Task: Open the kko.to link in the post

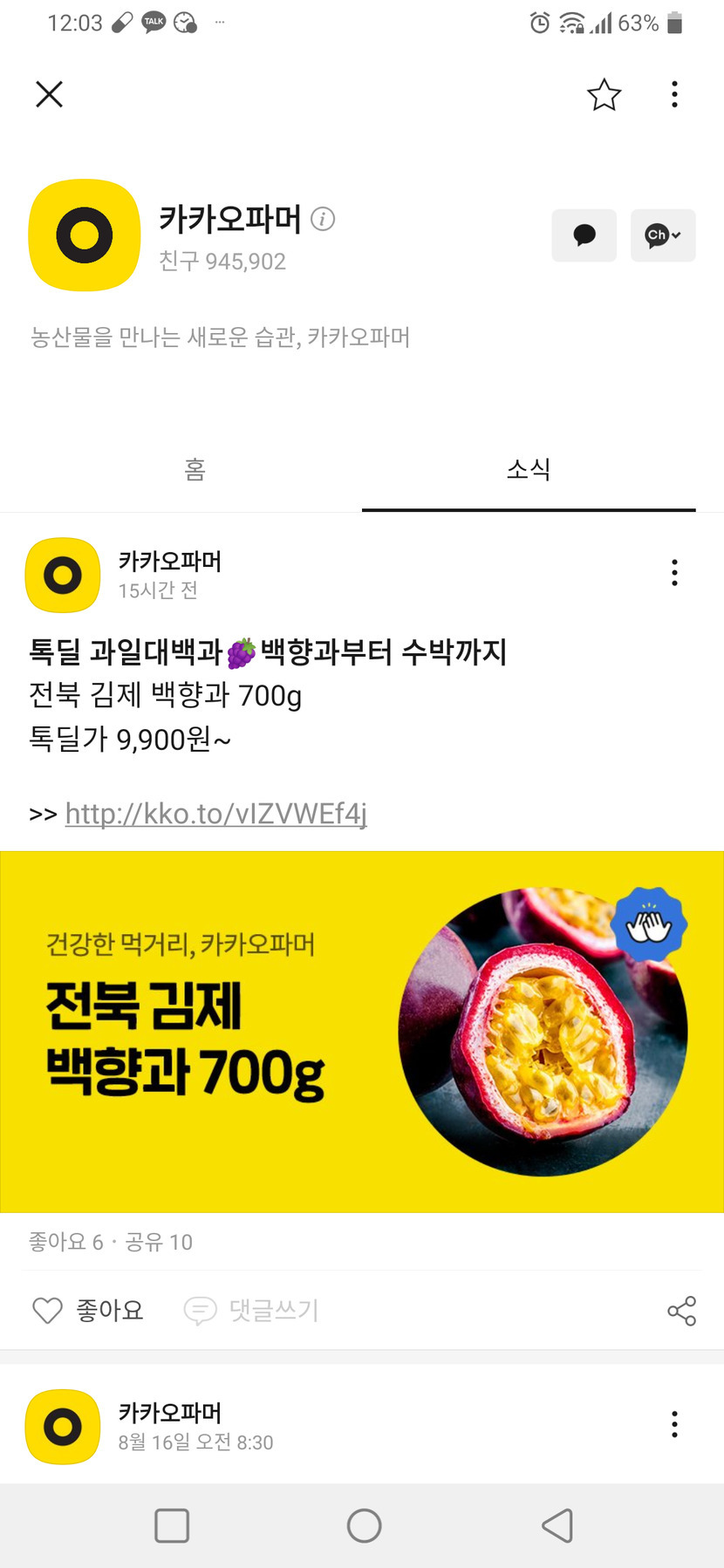Action: 215,814
